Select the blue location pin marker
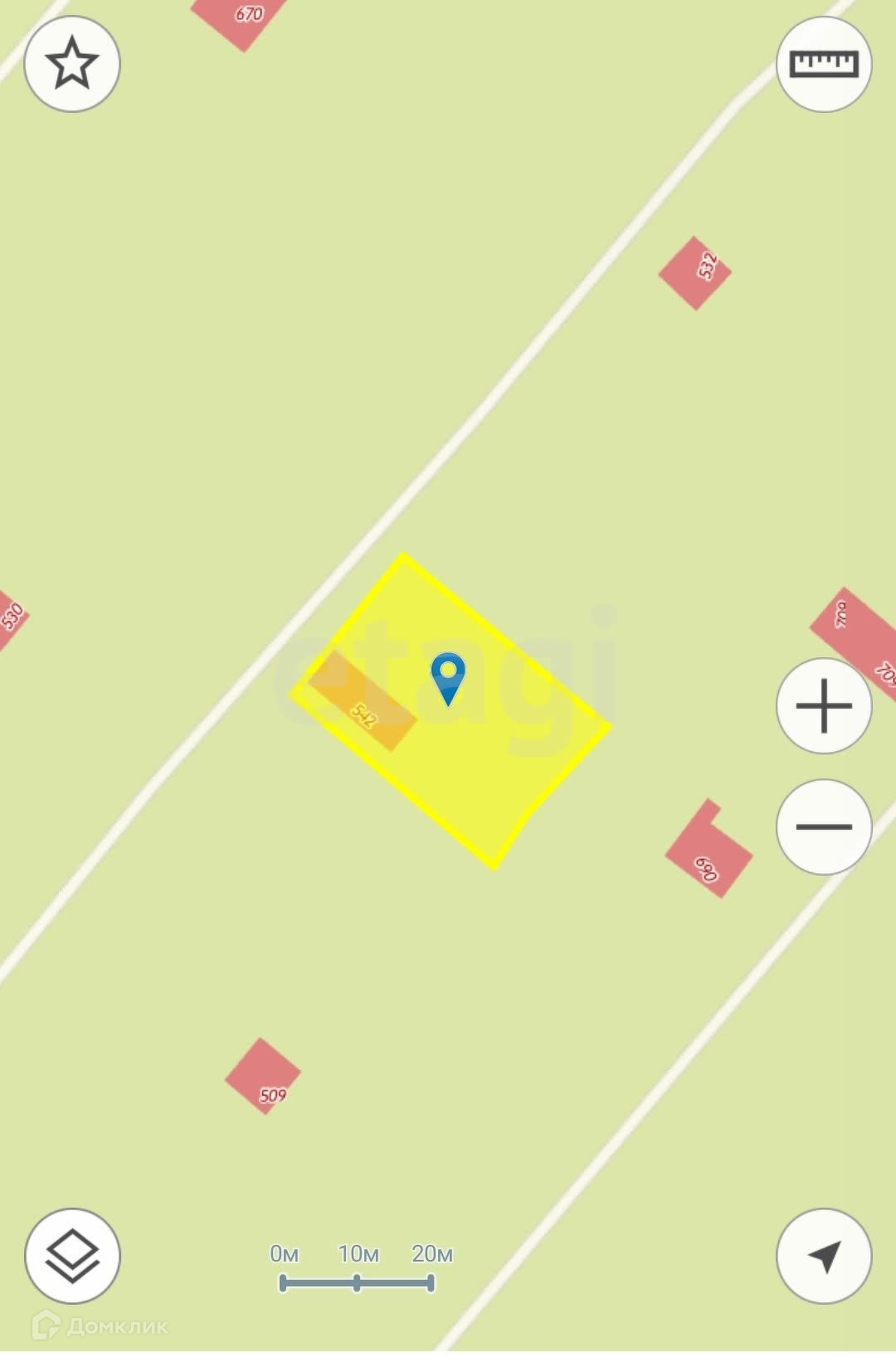896x1362 pixels. (x=448, y=679)
